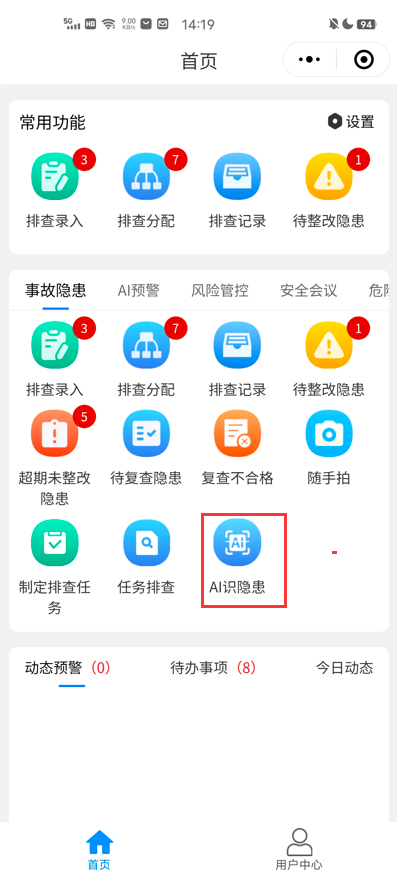The image size is (397, 873).
Task: Open 排查分配 in the 常用功能 section
Action: click(x=146, y=191)
